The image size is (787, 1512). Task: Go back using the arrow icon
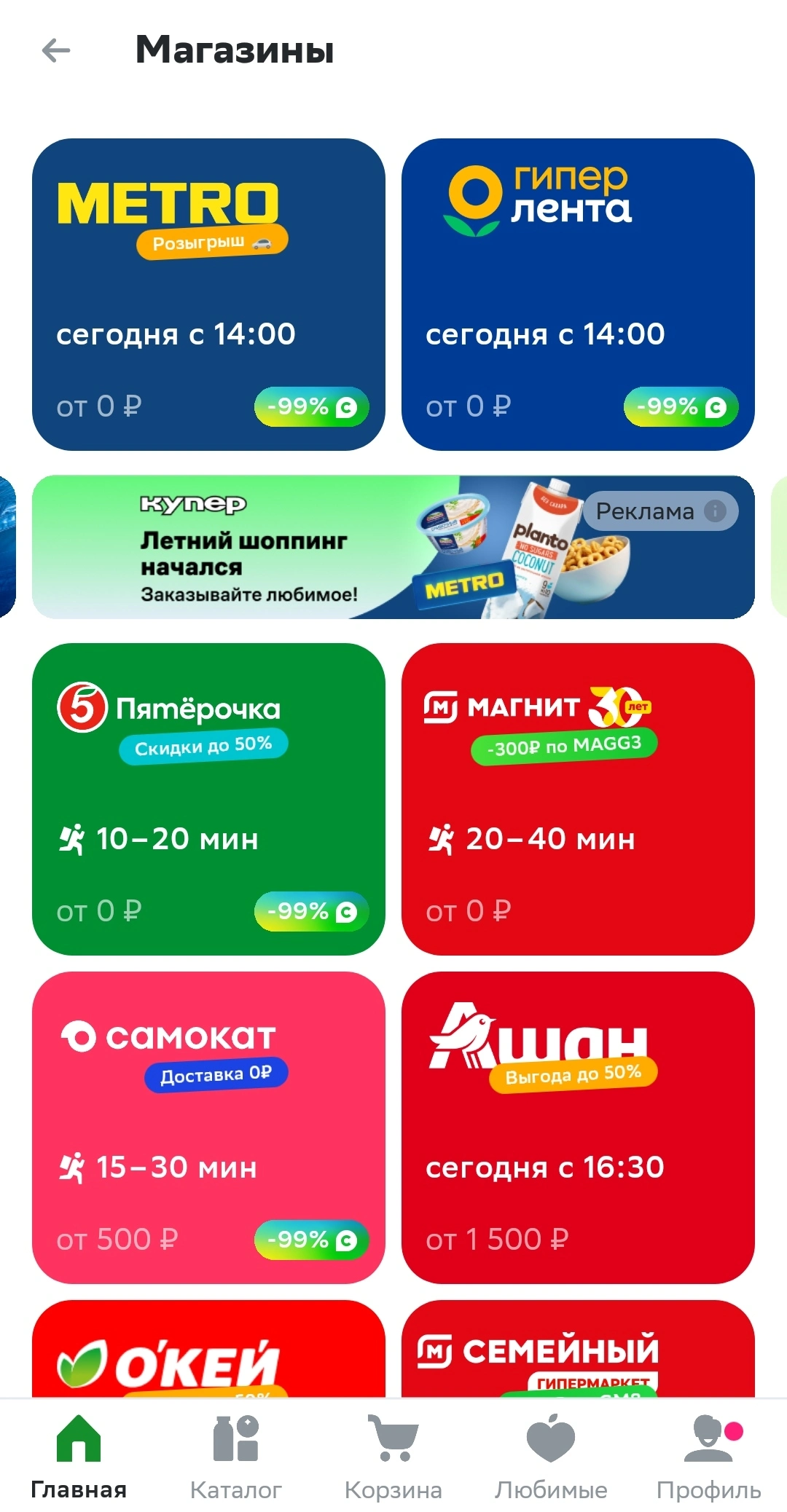coord(56,50)
